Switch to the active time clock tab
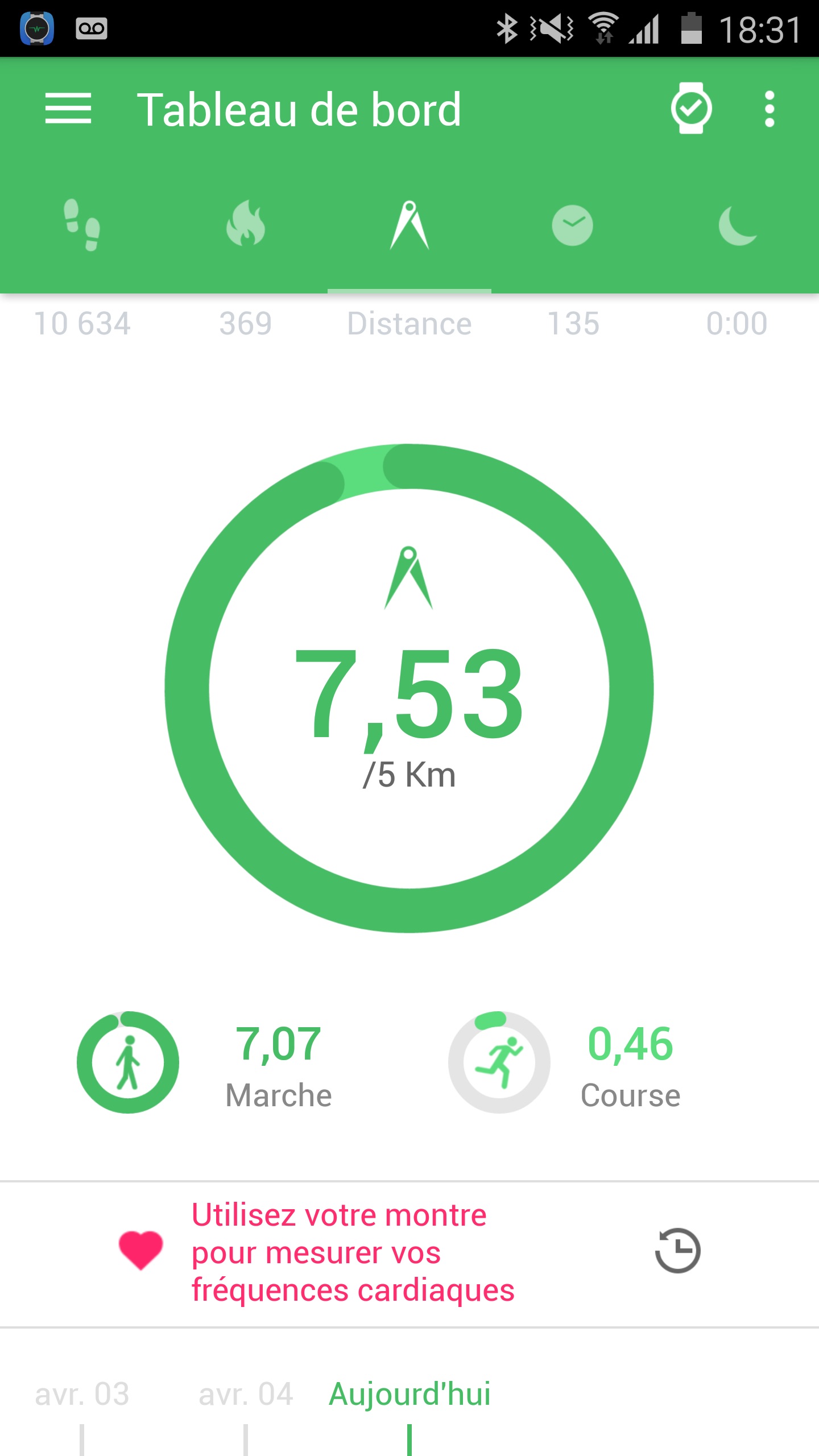Screen dimensions: 819x1456 pyautogui.click(x=573, y=226)
